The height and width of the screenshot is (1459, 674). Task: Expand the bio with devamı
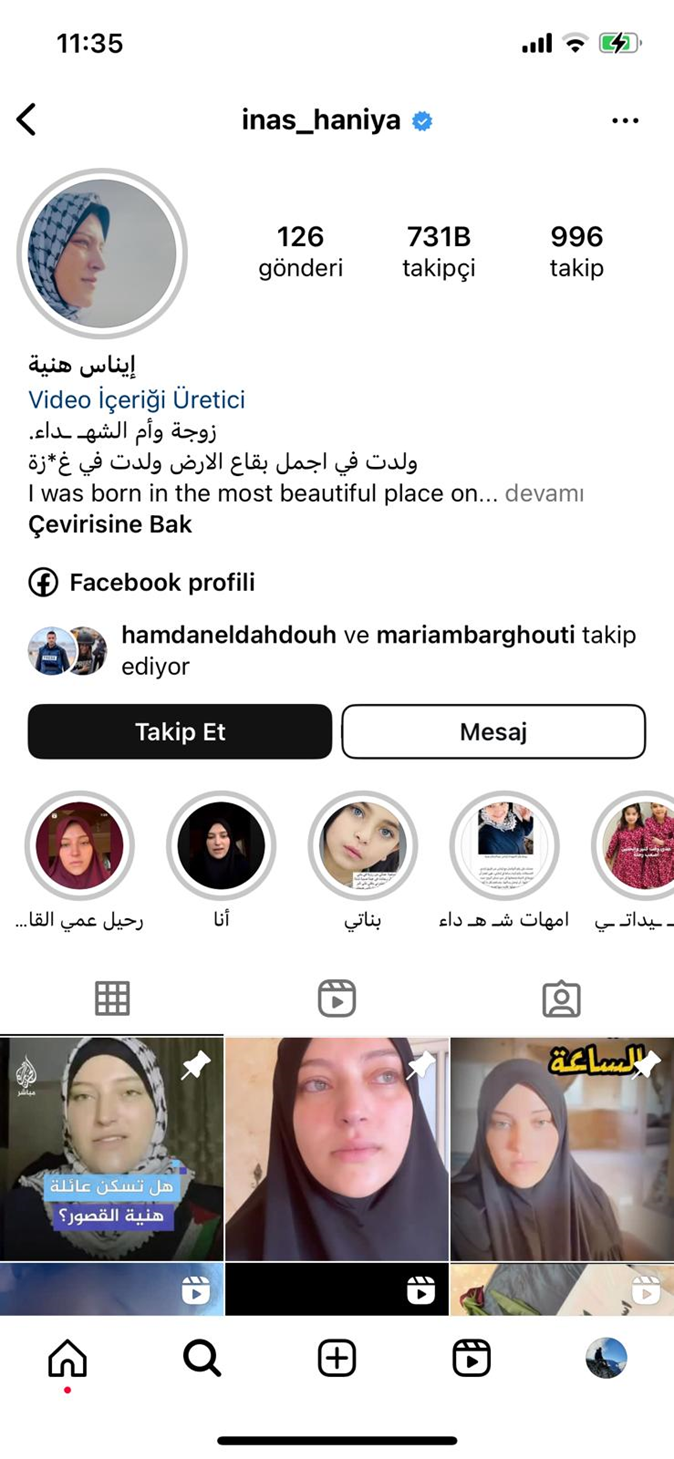point(544,494)
